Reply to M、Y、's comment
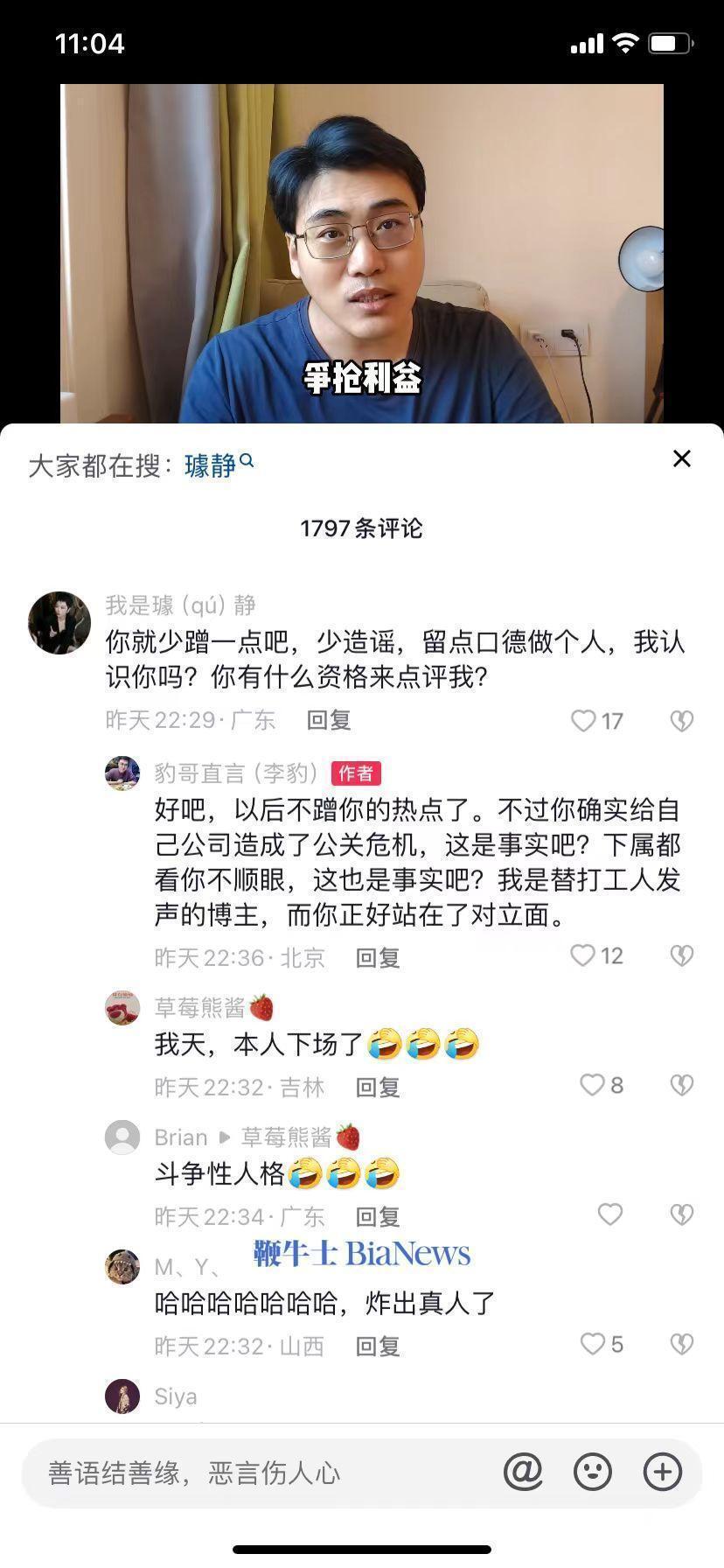 [378, 1346]
